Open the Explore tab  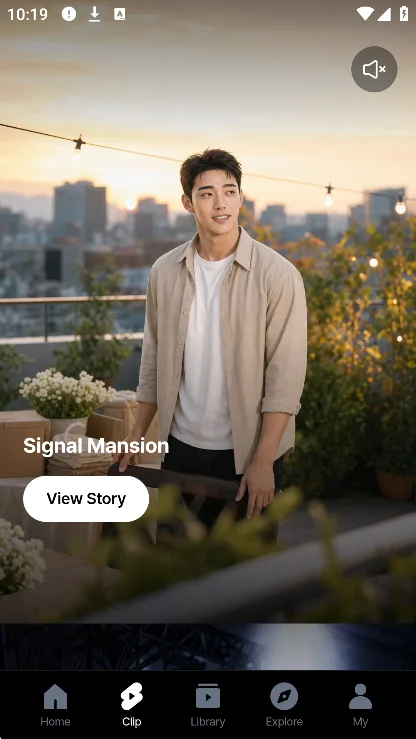(x=284, y=705)
